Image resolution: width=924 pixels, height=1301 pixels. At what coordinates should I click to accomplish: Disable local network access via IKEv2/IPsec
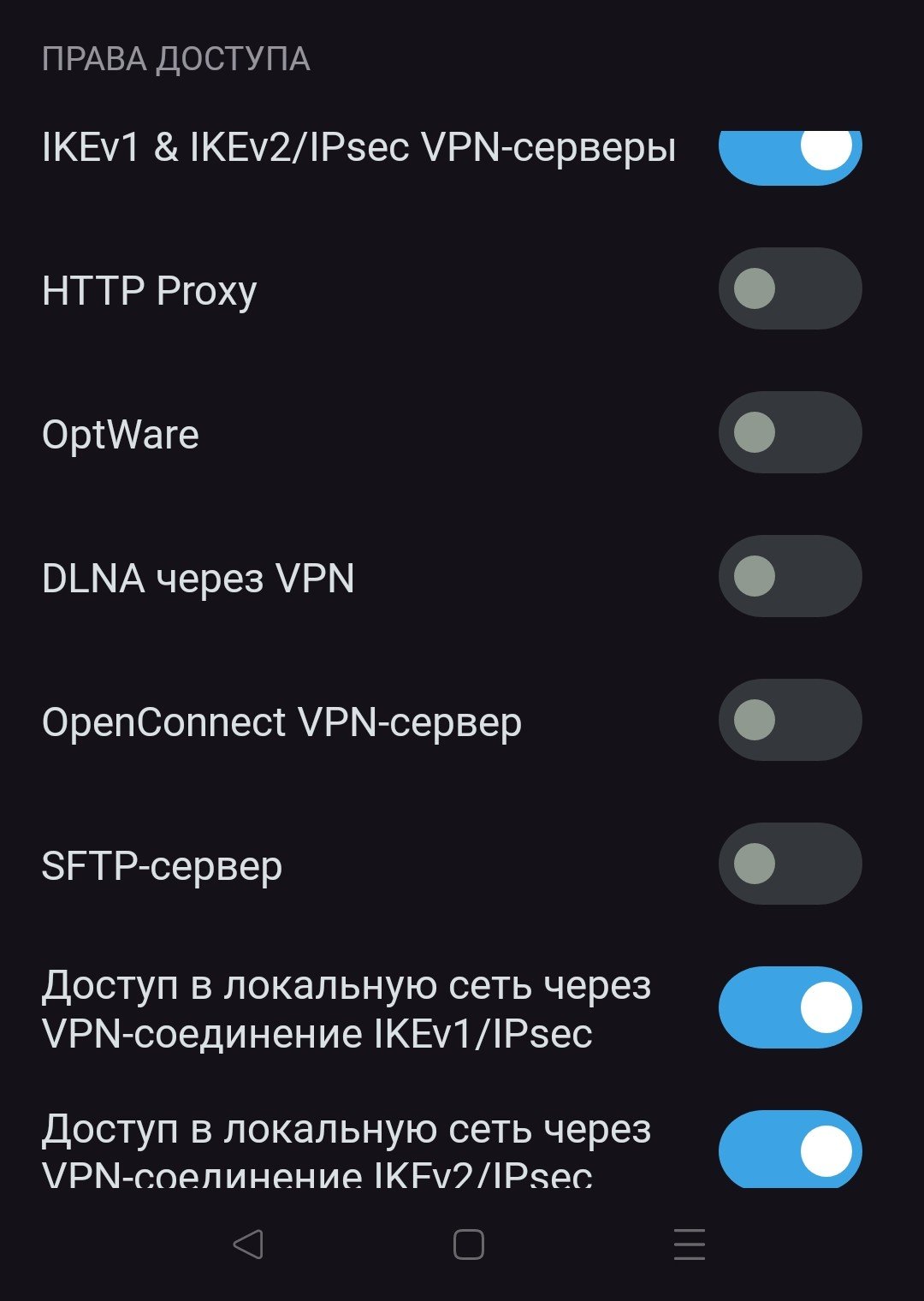[x=790, y=1150]
